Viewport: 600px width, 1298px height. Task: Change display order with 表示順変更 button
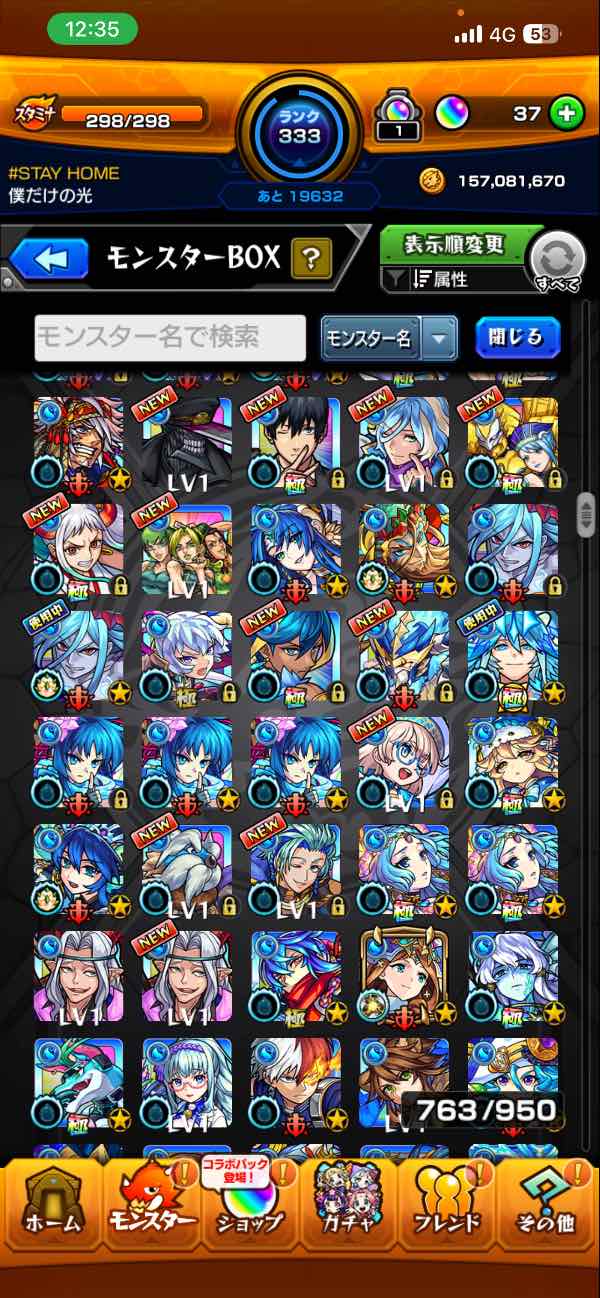[454, 245]
